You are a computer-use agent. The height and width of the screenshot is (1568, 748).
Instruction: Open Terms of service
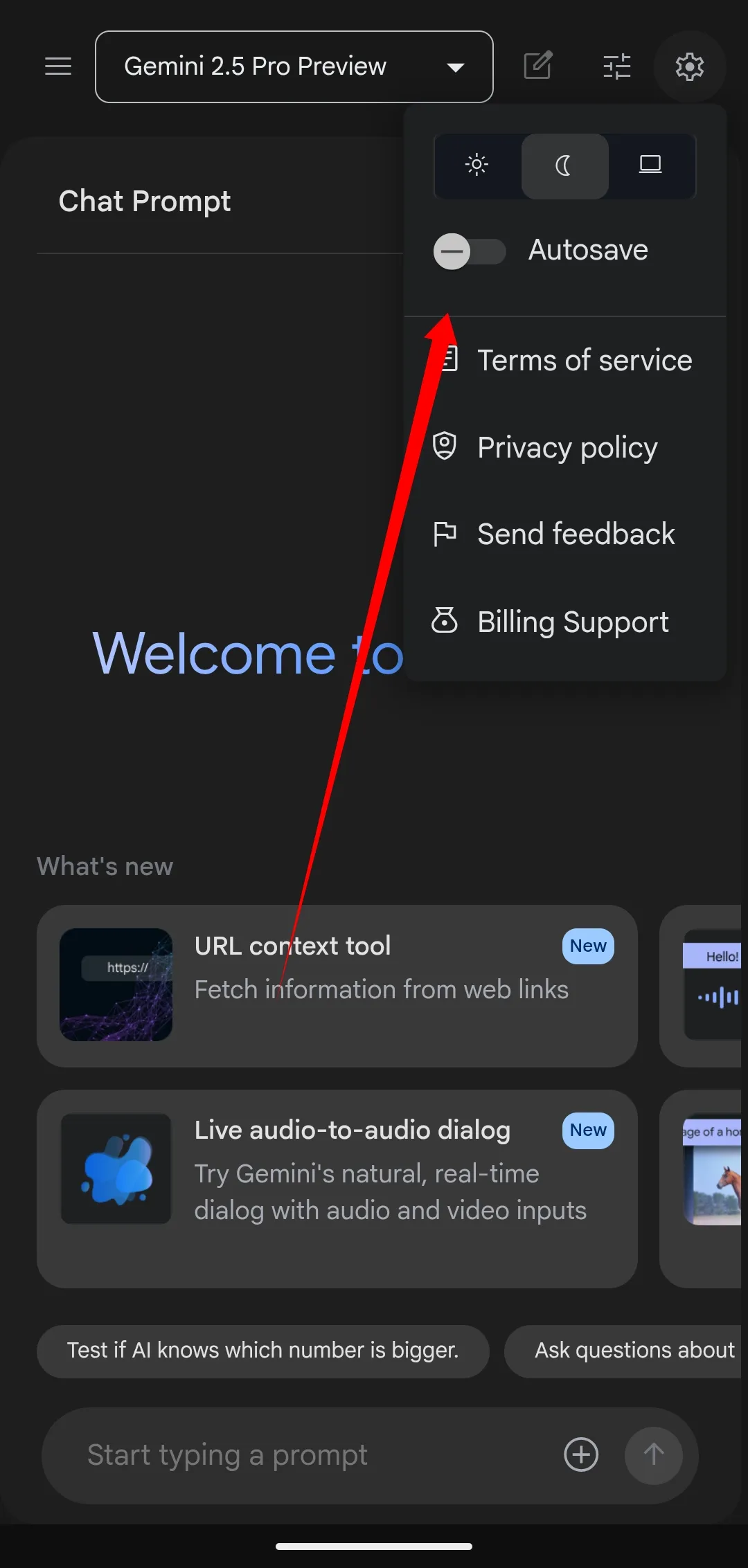(x=564, y=360)
